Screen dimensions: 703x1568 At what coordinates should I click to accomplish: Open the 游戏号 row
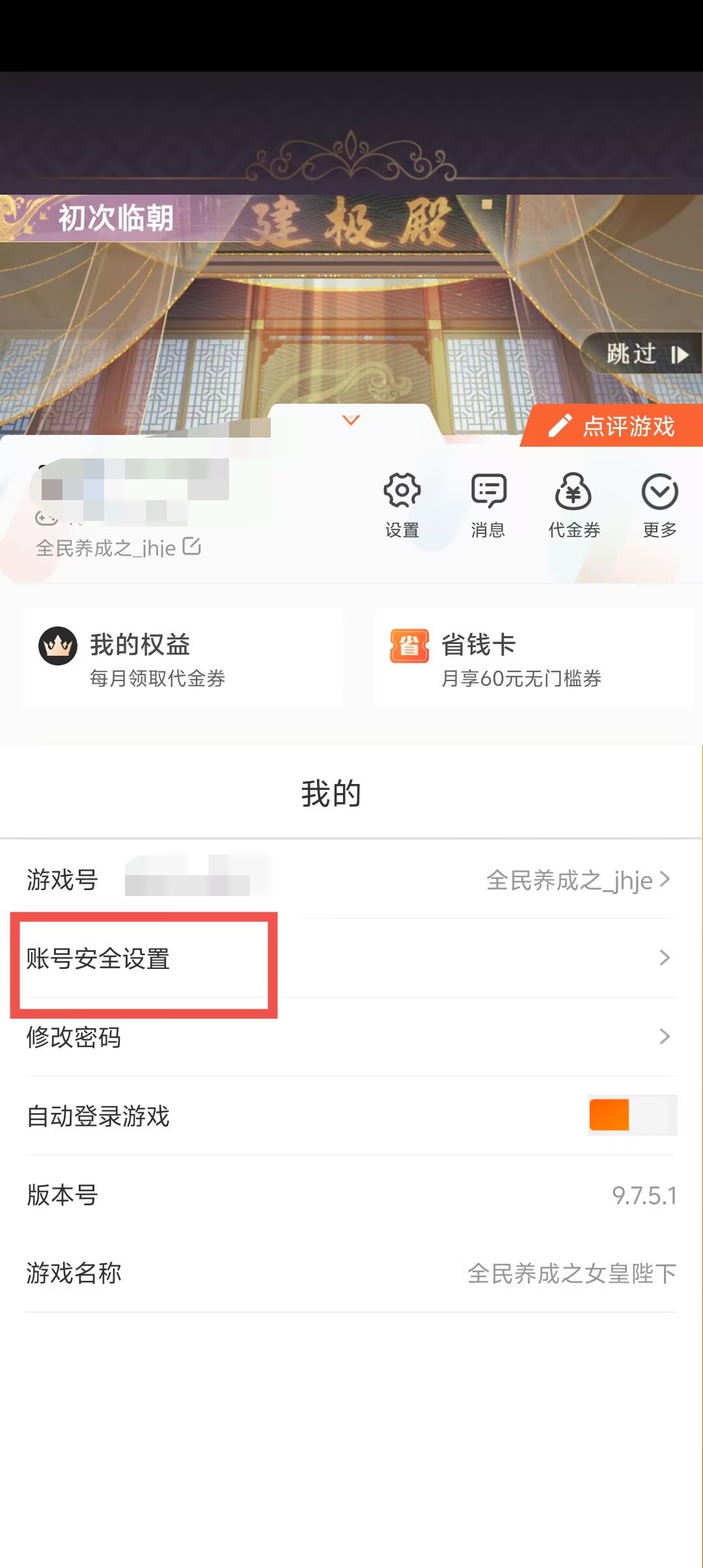(x=351, y=880)
